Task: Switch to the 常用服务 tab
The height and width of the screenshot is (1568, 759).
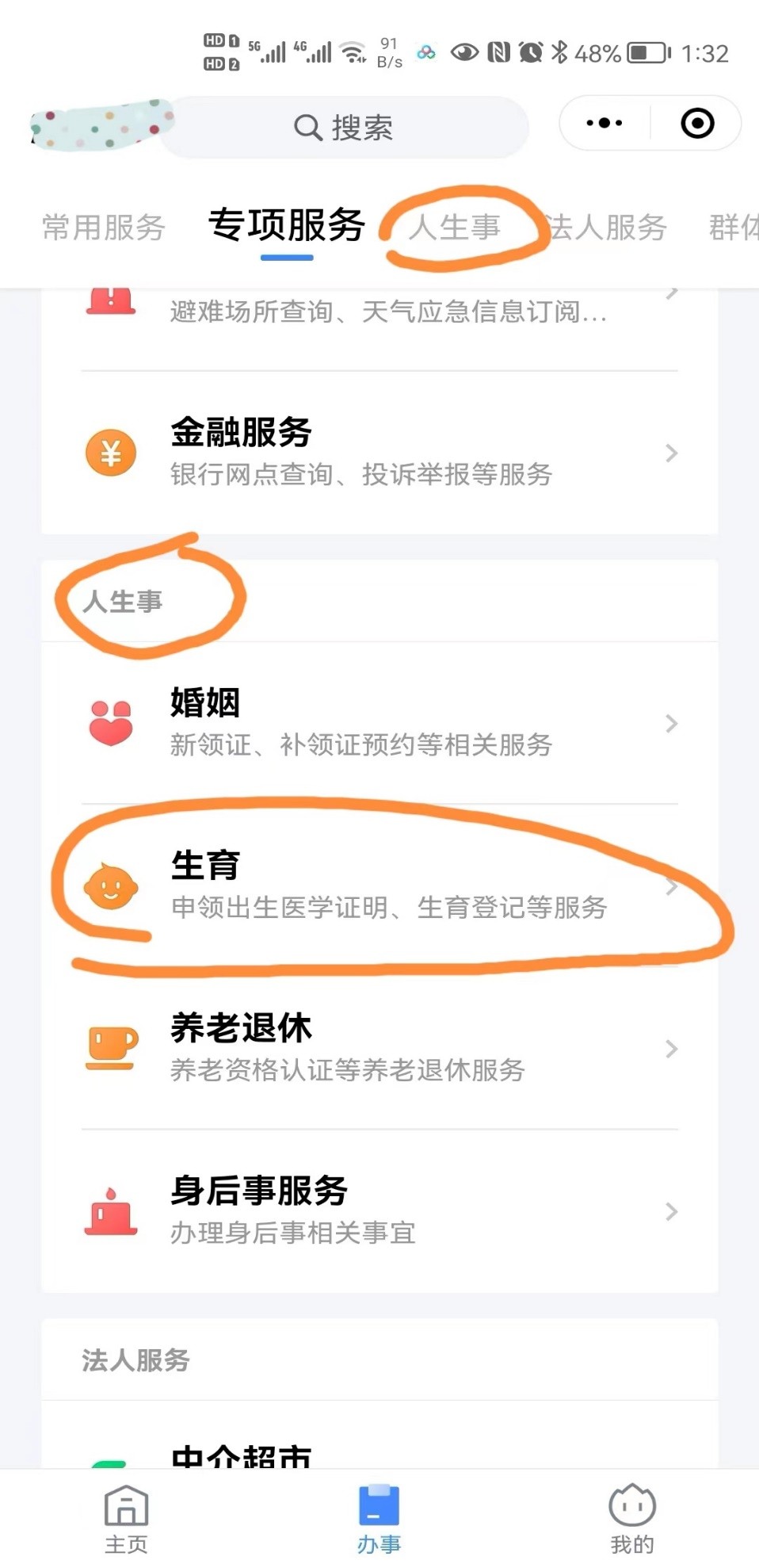Action: click(x=102, y=228)
